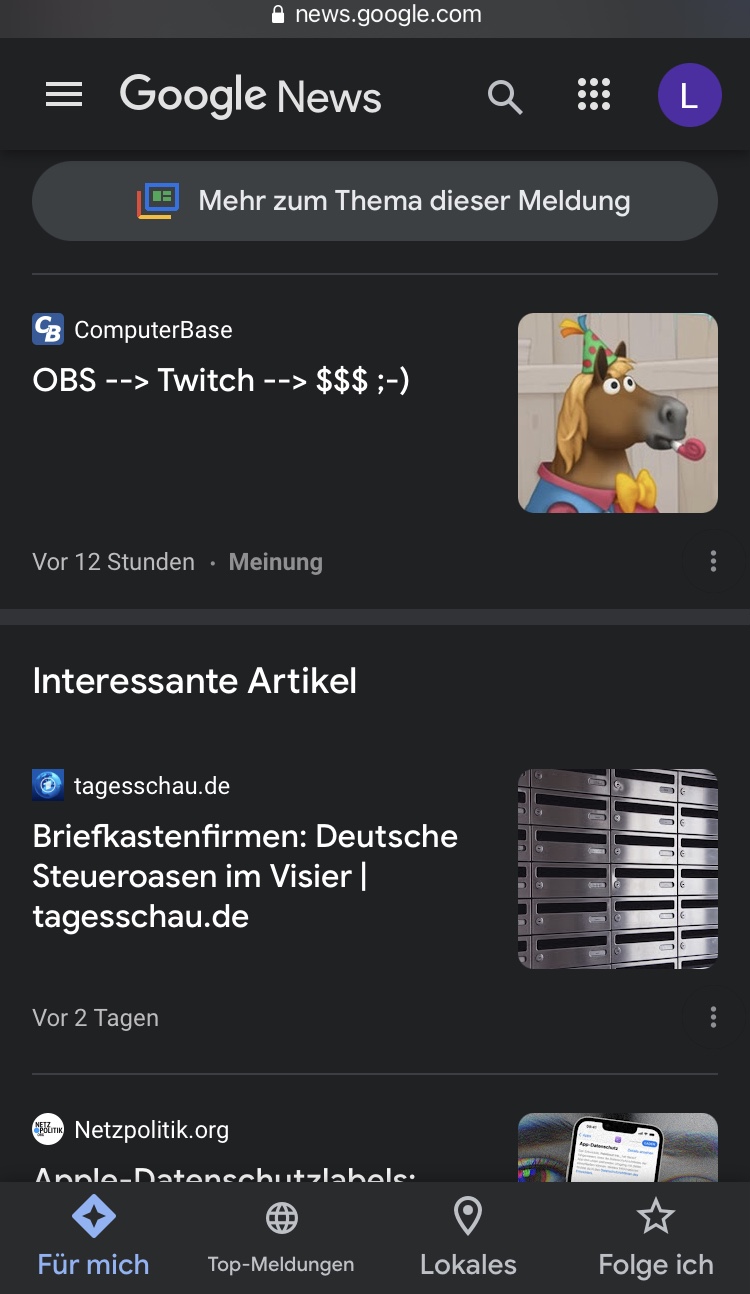The image size is (750, 1294).
Task: Tap the Google News logo
Action: click(251, 96)
